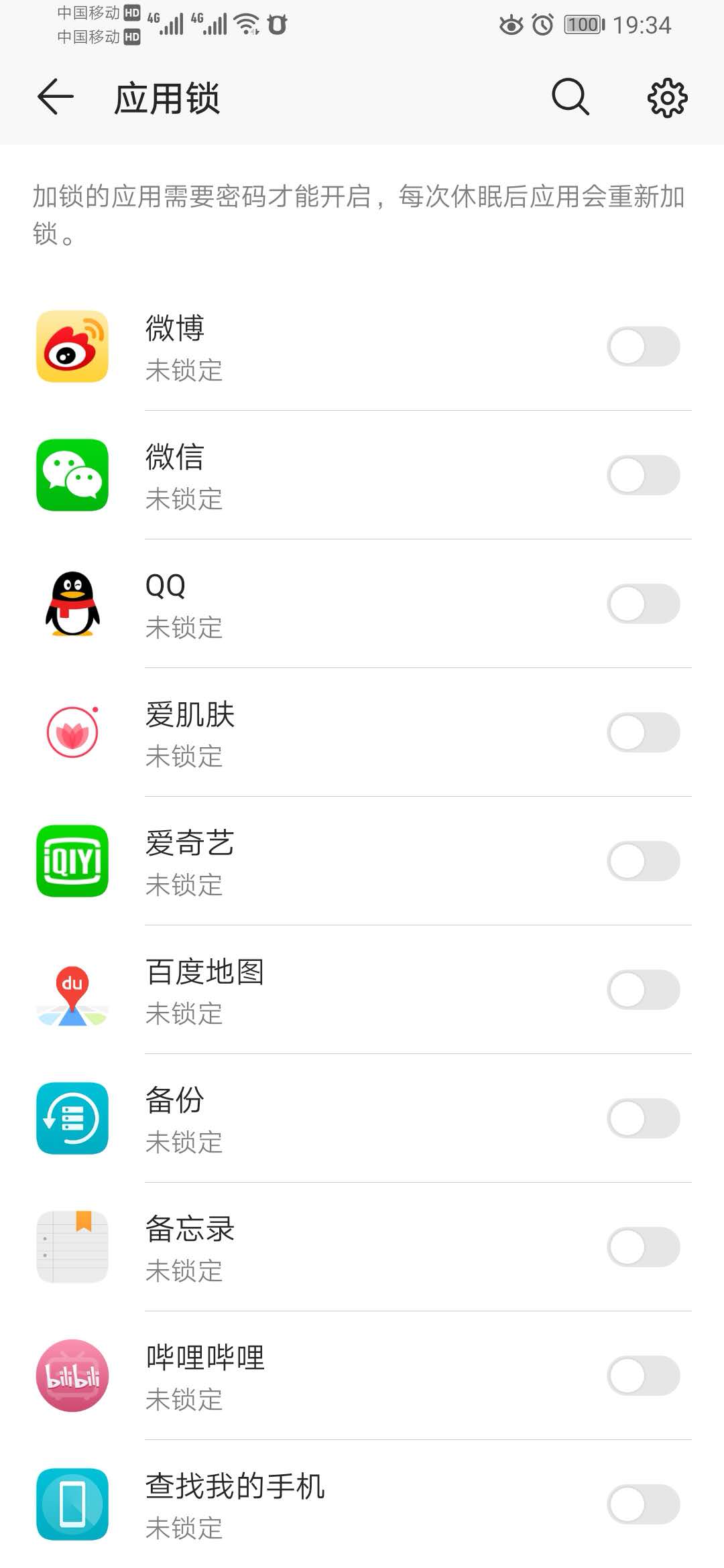Toggle the 备份 lock switch
Viewport: 724px width, 1568px height.
coord(643,1118)
